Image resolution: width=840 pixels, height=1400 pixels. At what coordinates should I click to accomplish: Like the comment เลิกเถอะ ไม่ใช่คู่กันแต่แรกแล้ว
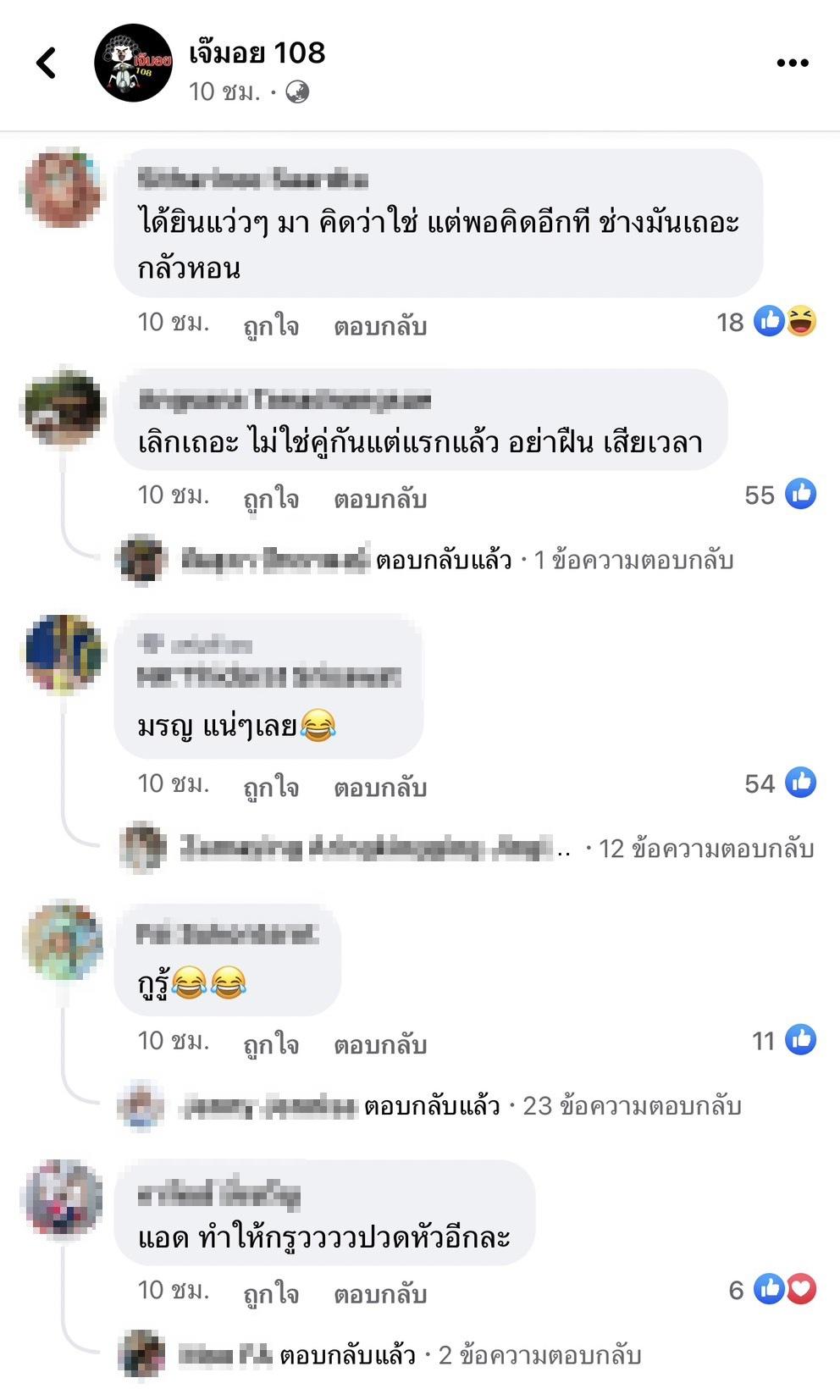coord(271,498)
